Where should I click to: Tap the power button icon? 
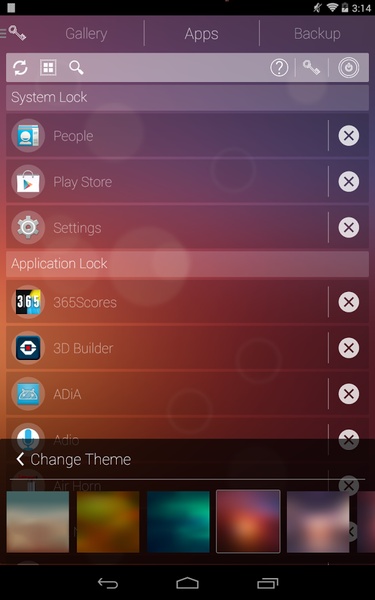tap(349, 68)
